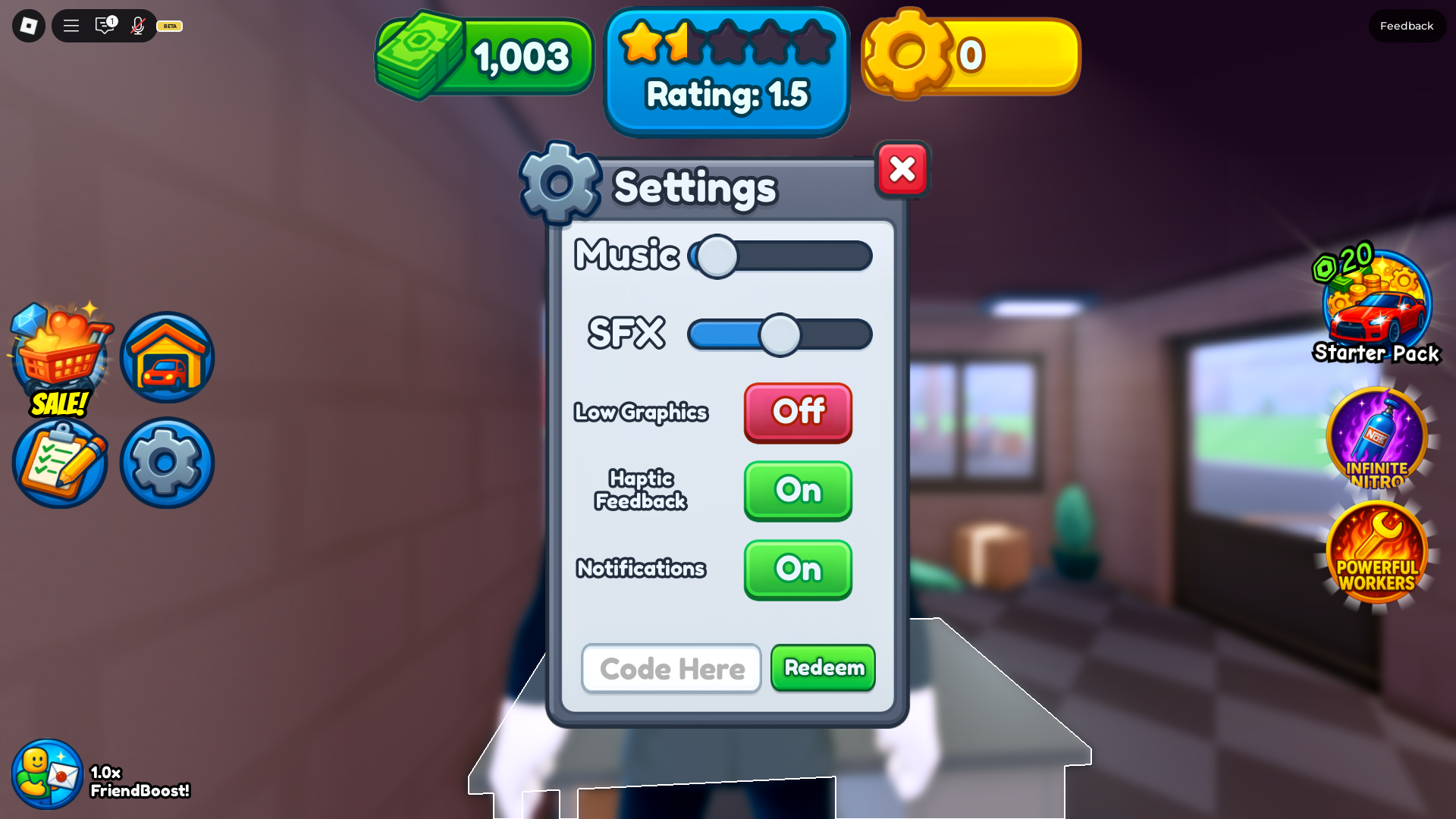Open the tasks clipboard icon
1456x819 pixels.
pos(59,463)
